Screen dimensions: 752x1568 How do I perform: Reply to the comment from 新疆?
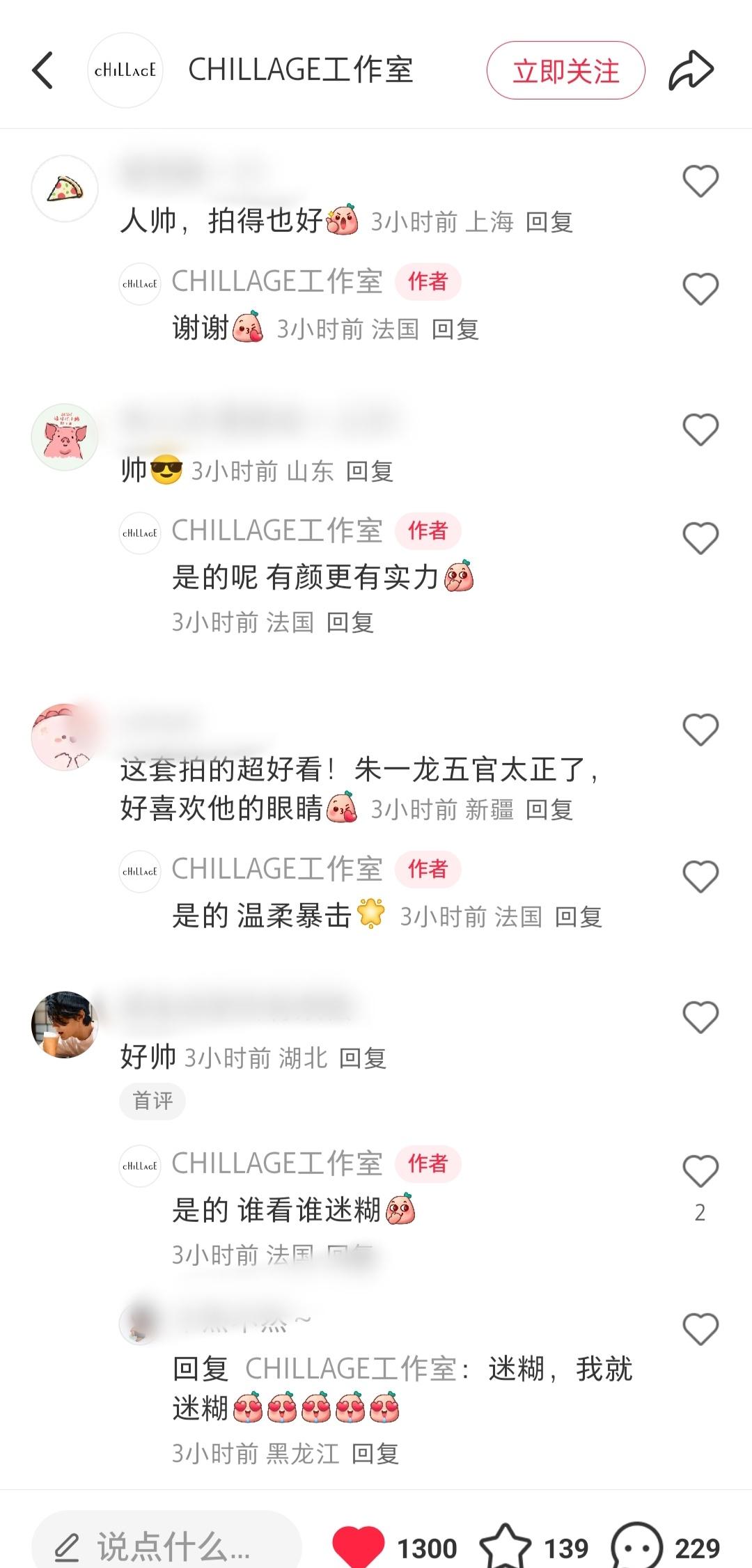[549, 810]
